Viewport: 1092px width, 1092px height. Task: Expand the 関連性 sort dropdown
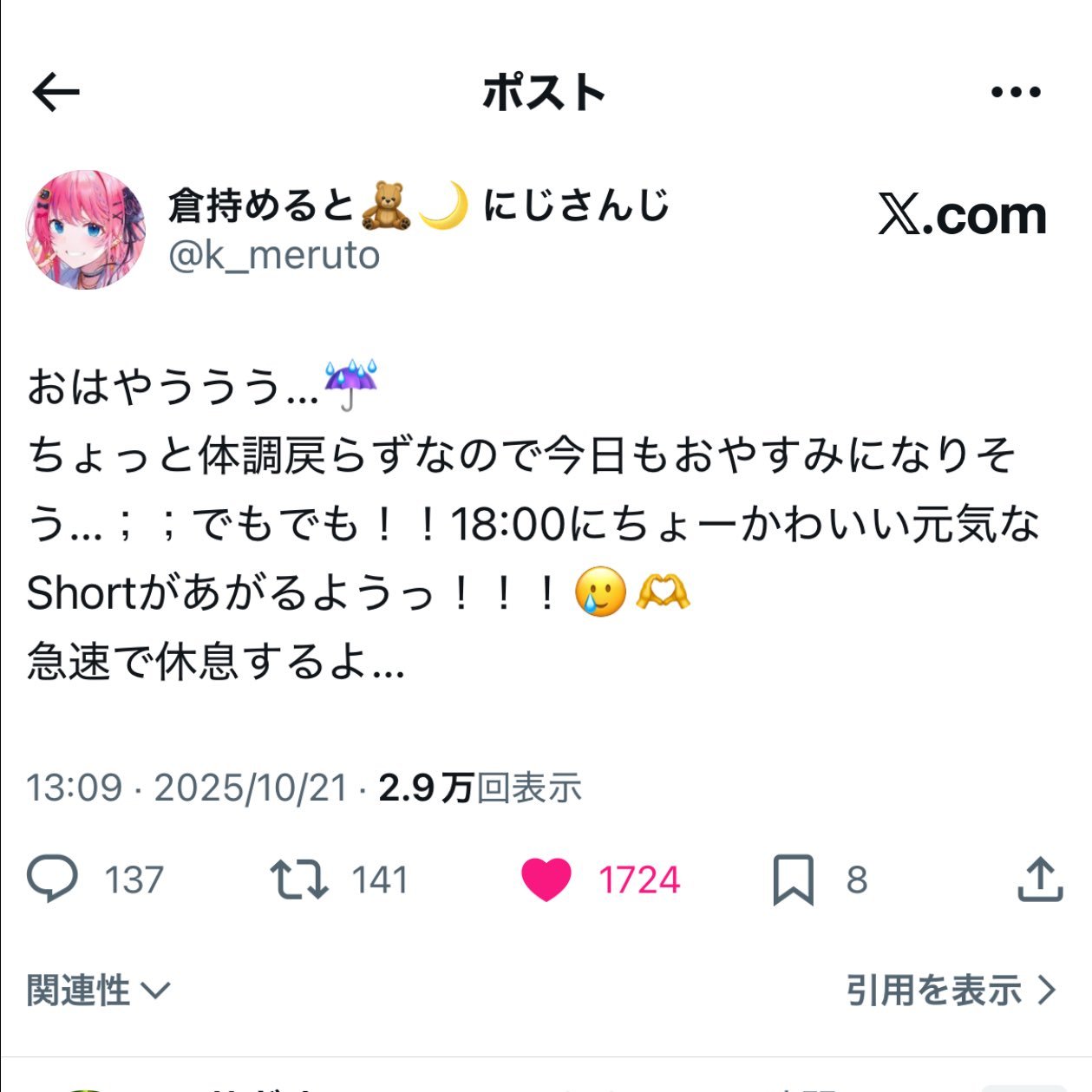coord(98,990)
